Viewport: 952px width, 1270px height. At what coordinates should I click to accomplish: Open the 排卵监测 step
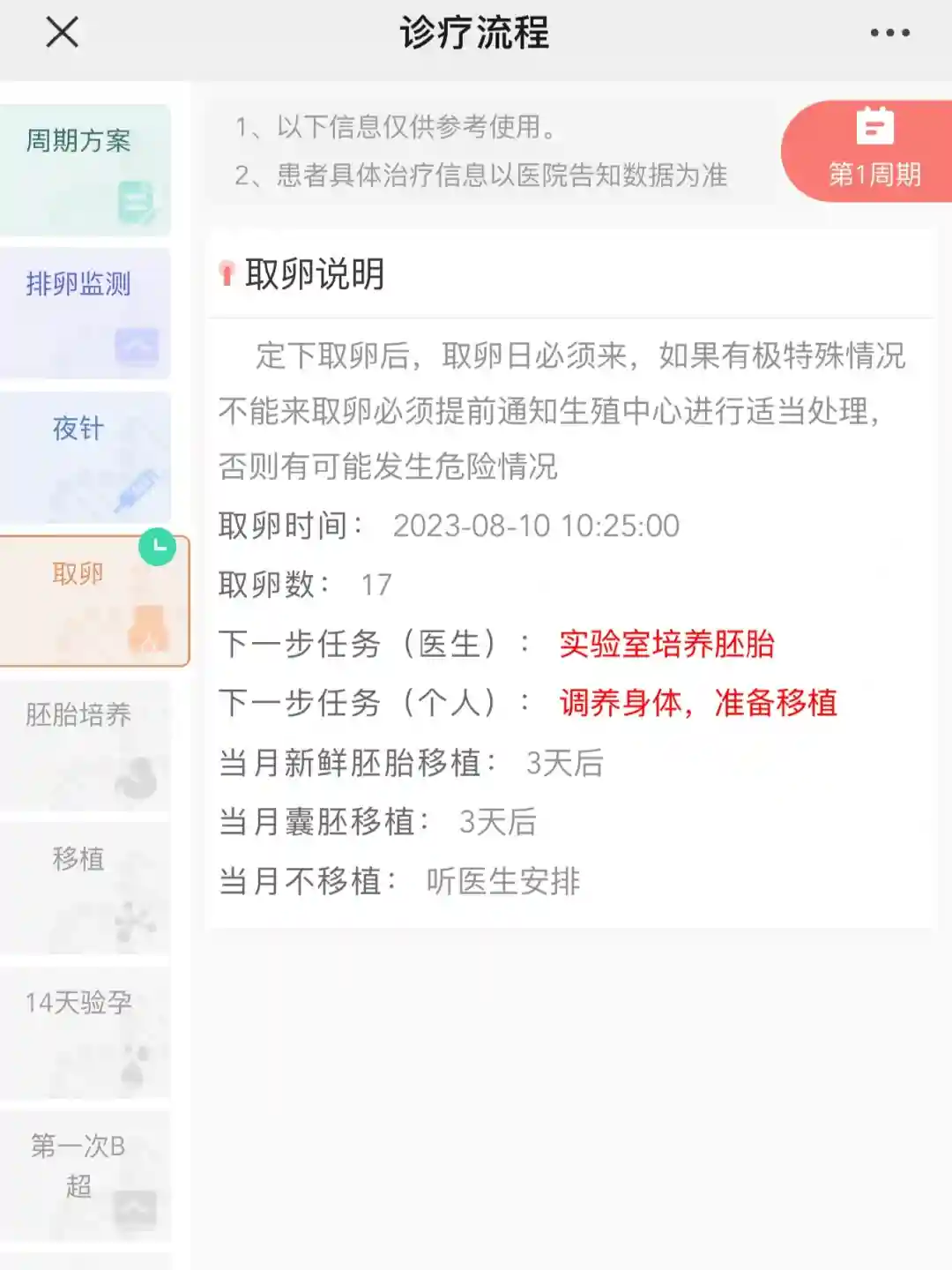pyautogui.click(x=86, y=313)
